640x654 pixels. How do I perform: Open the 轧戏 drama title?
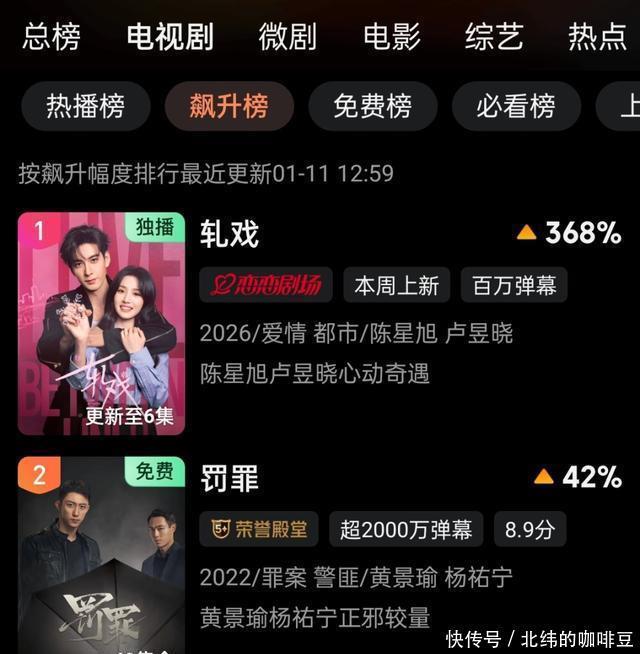click(229, 234)
